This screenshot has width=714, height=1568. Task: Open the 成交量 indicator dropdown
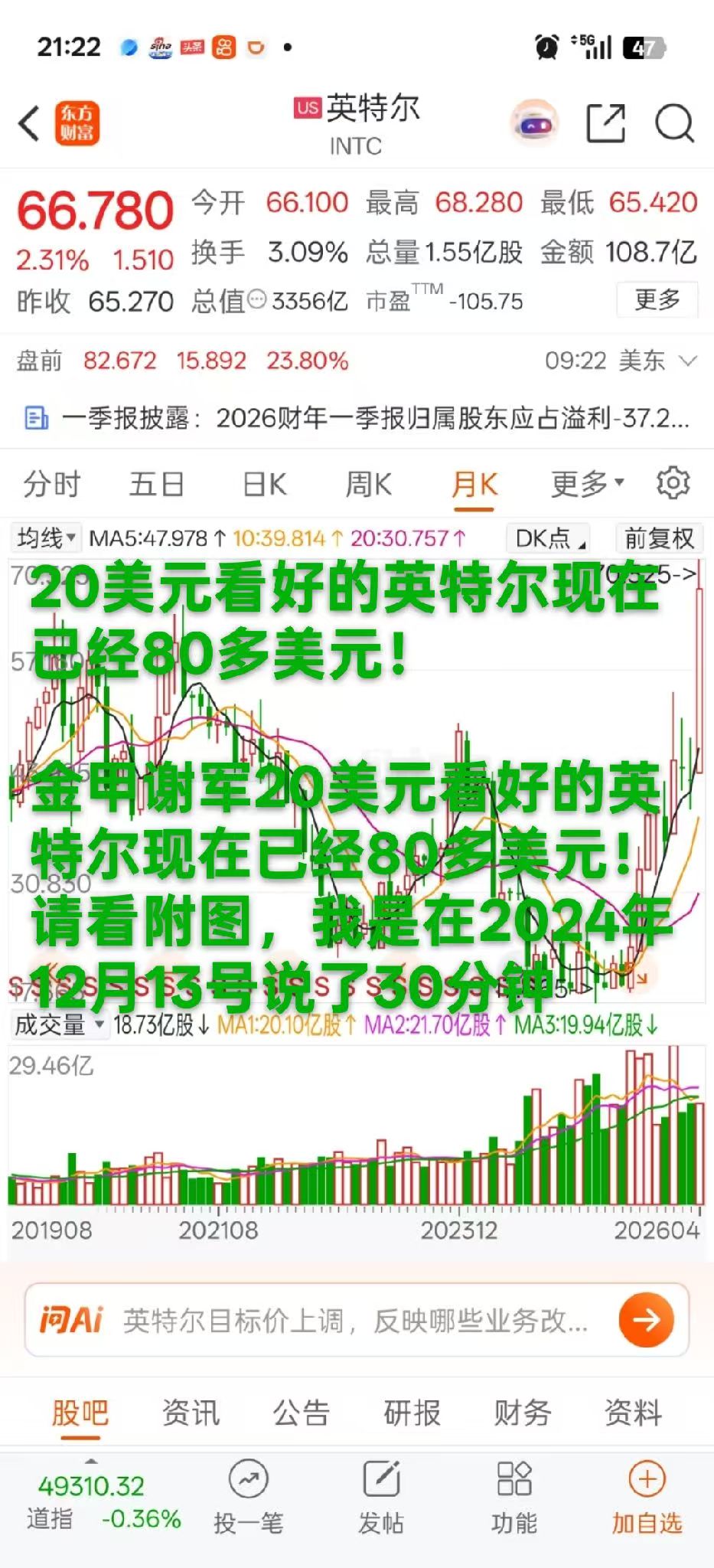[58, 1024]
